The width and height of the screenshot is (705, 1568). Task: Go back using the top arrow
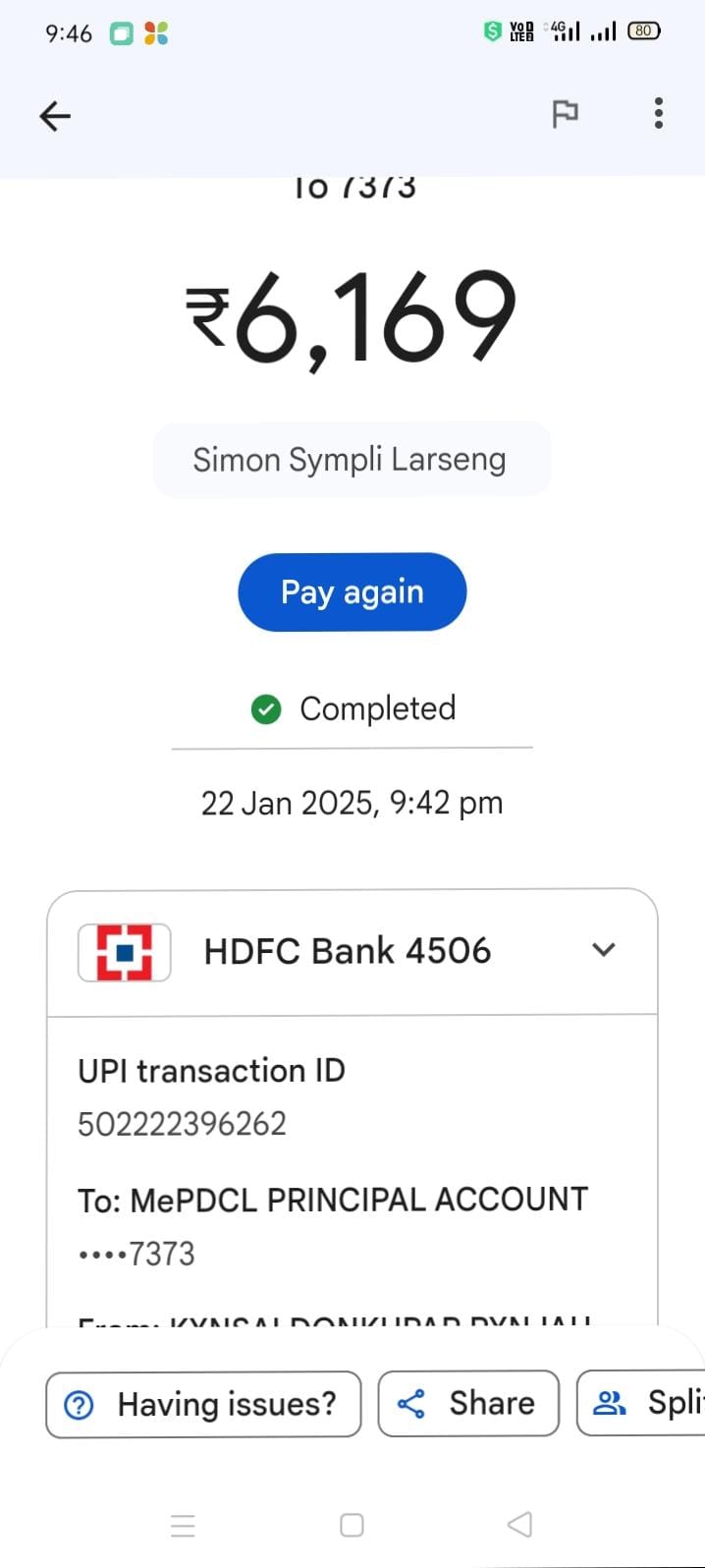click(55, 116)
